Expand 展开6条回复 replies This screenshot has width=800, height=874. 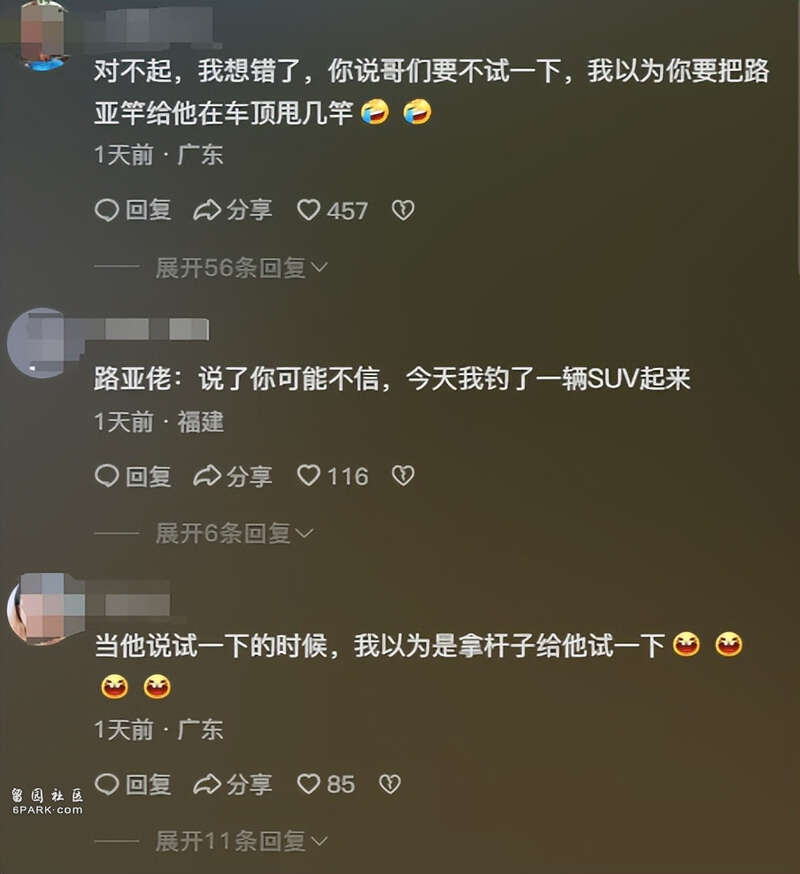coord(234,533)
